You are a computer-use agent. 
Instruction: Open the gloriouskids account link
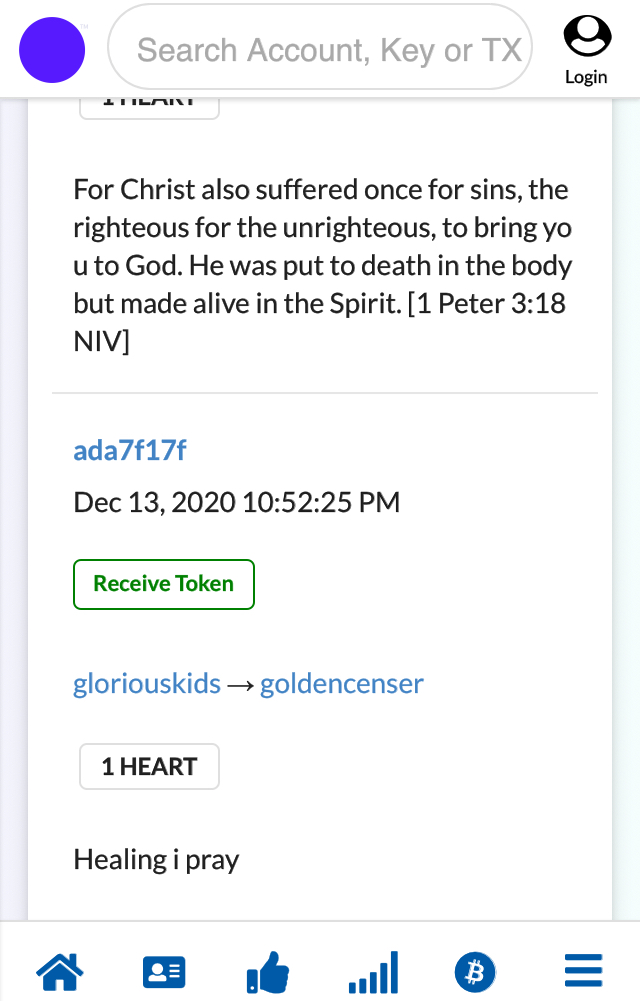(x=147, y=684)
